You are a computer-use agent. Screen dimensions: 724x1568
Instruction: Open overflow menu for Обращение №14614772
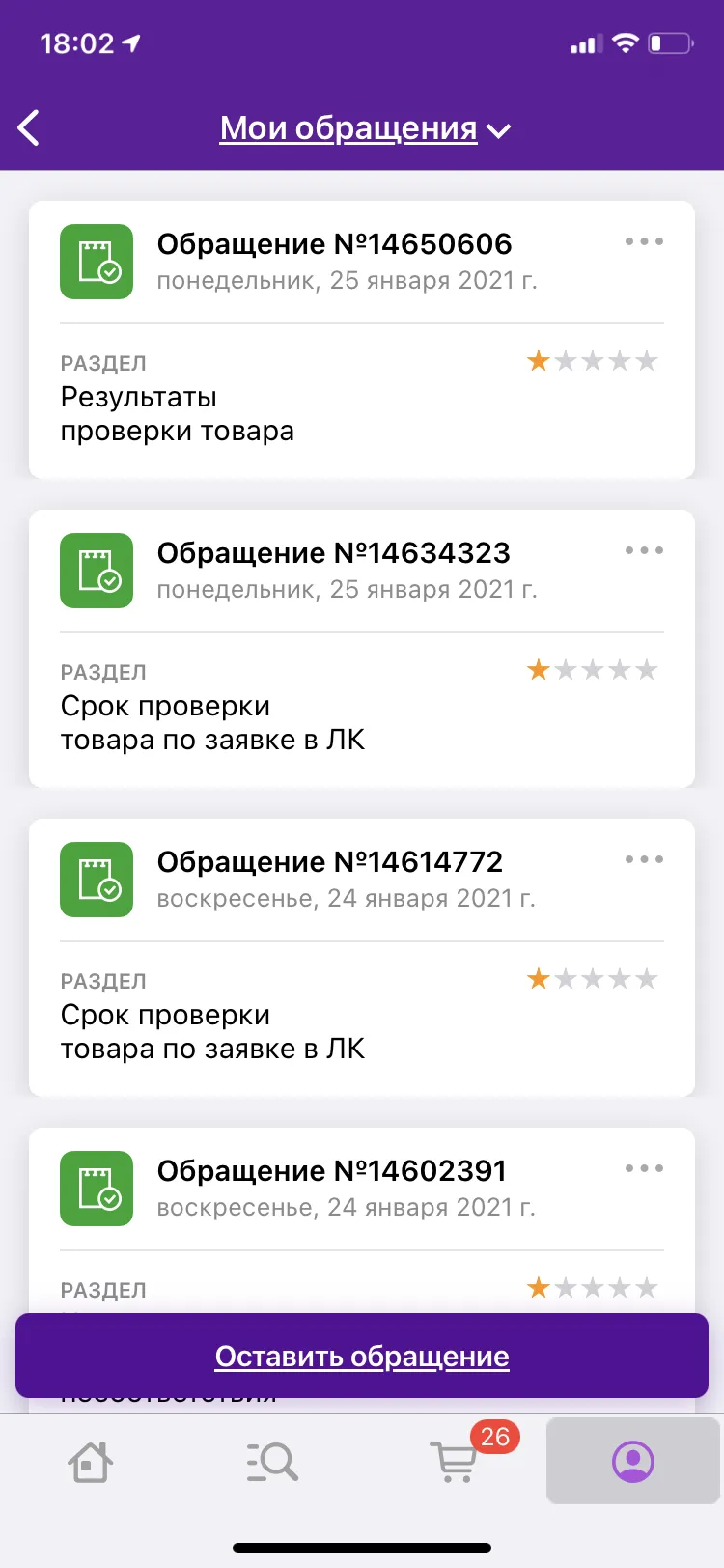click(x=644, y=859)
